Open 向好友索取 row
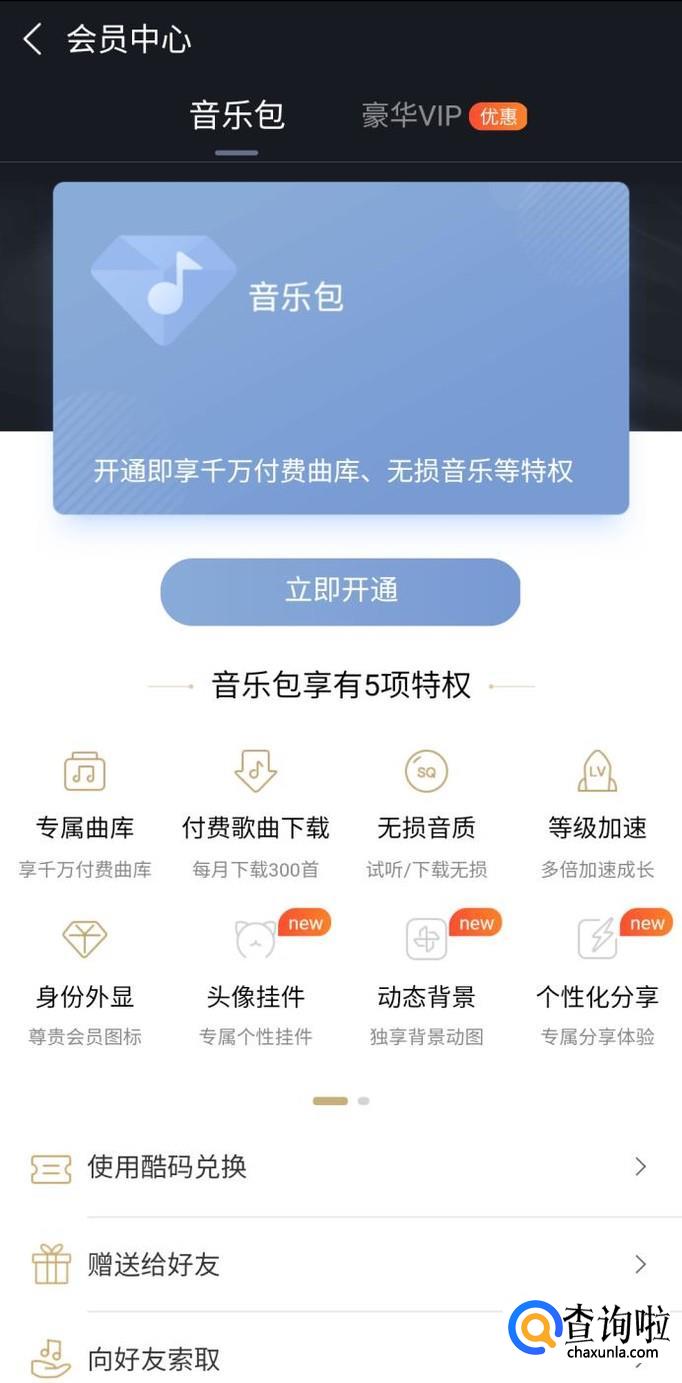The width and height of the screenshot is (682, 1383). coord(300,1359)
